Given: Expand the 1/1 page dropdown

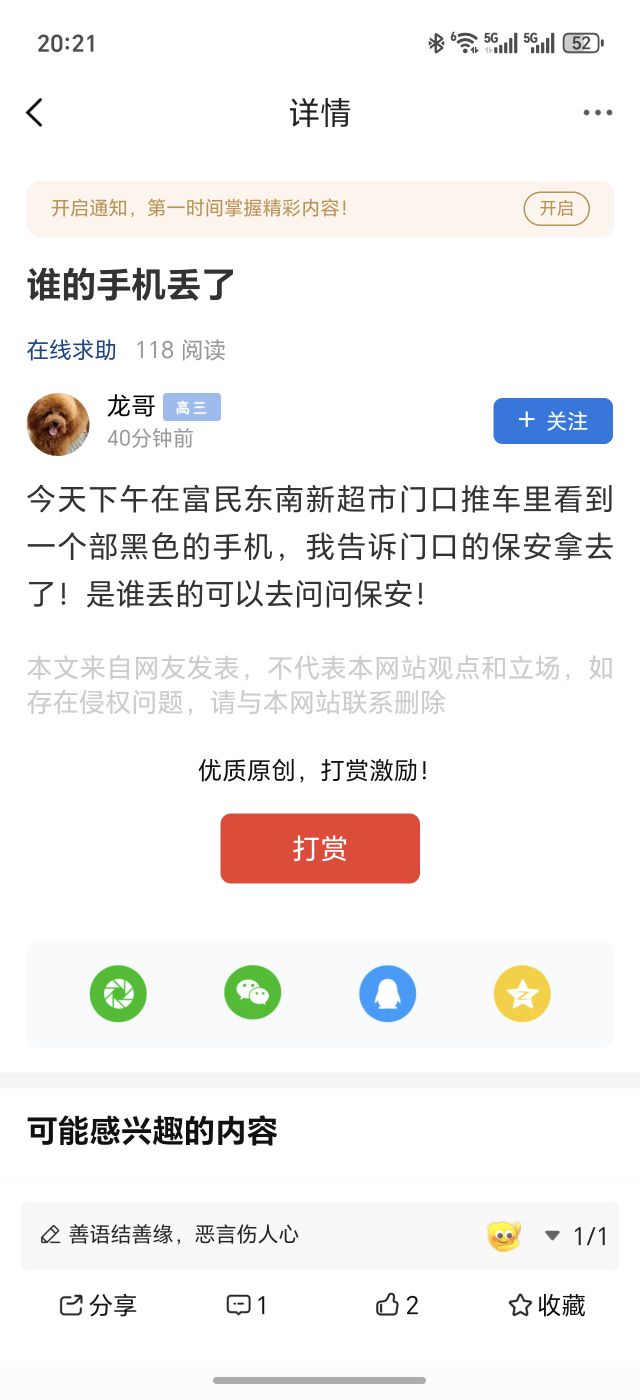Looking at the screenshot, I should (x=576, y=1236).
